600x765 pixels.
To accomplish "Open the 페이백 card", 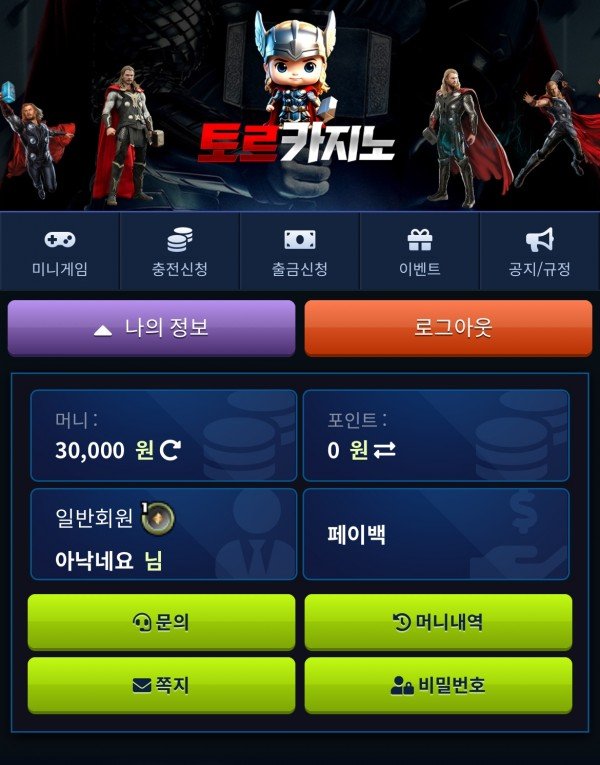I will [436, 534].
